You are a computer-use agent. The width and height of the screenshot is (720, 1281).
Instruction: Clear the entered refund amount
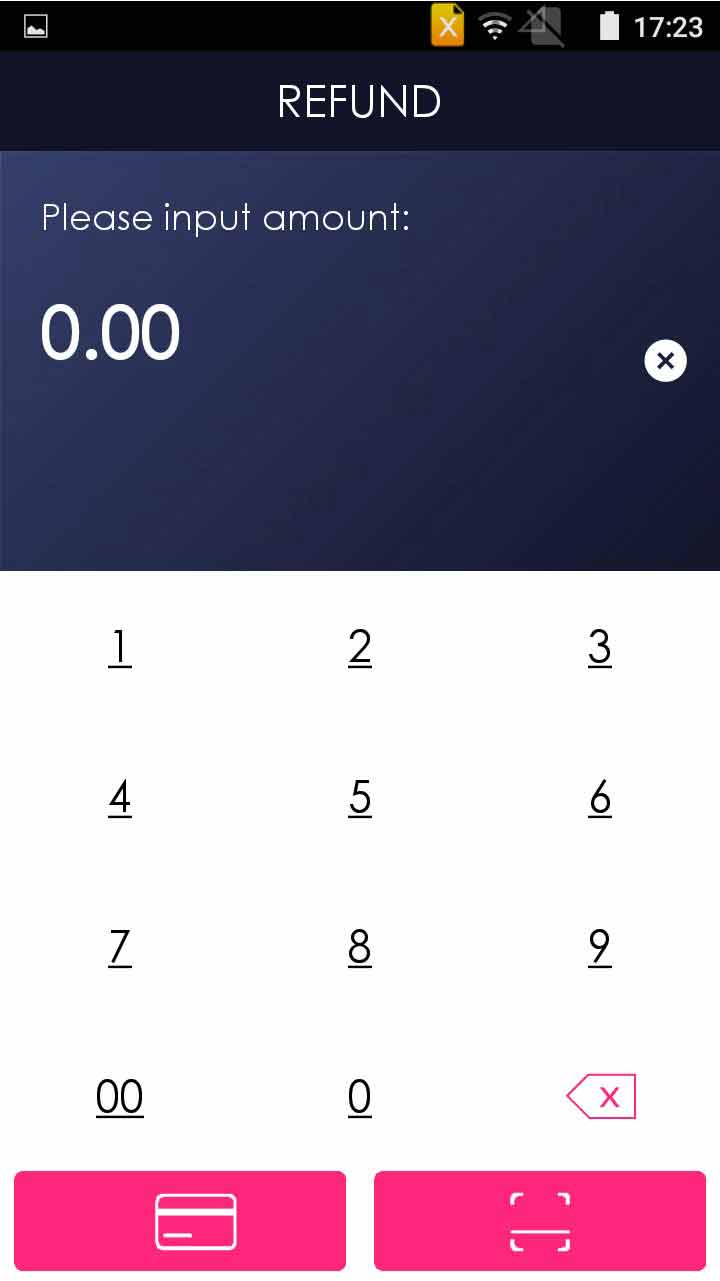pyautogui.click(x=665, y=360)
